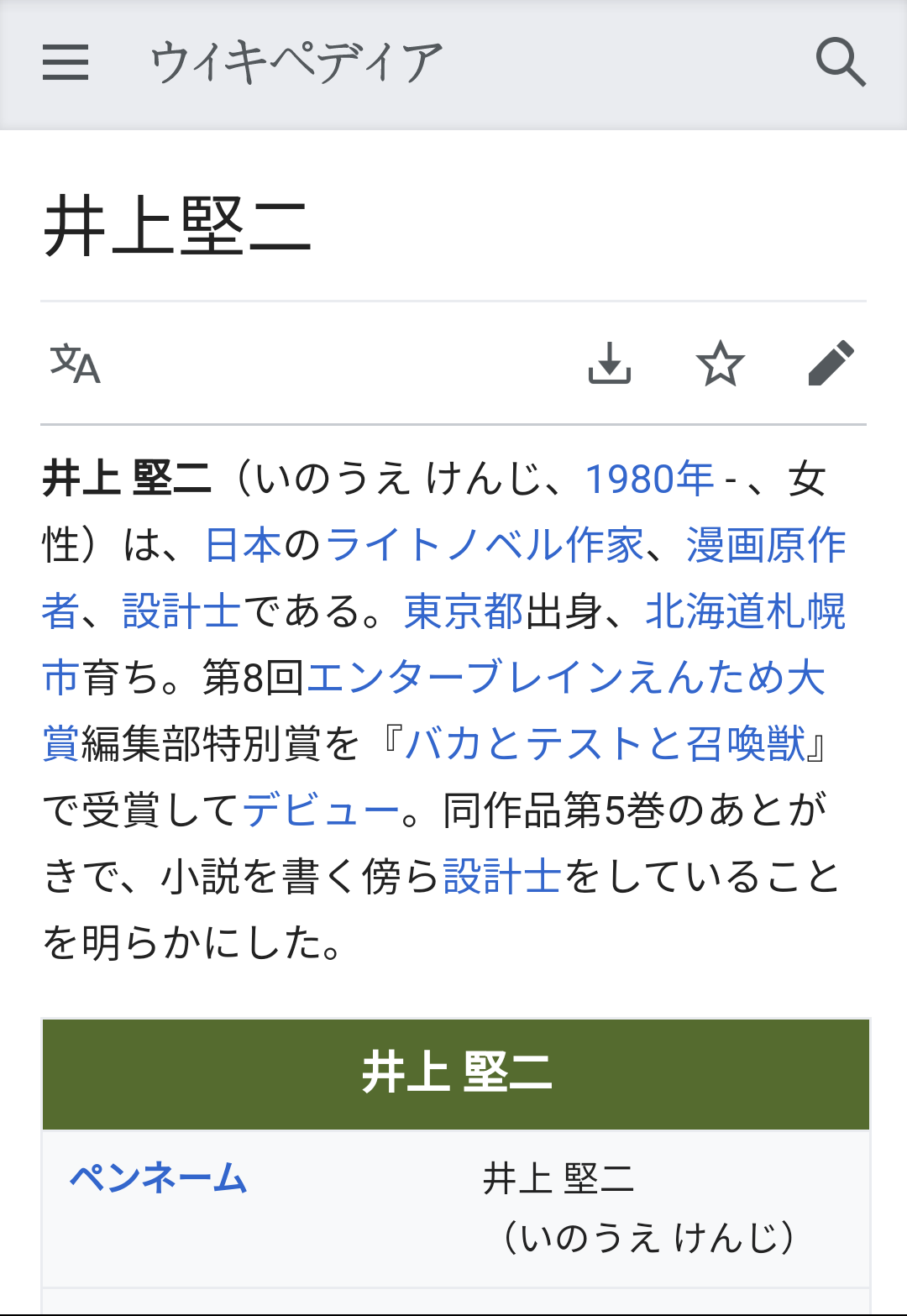This screenshot has width=907, height=1316.
Task: Download this article
Action: [x=609, y=364]
